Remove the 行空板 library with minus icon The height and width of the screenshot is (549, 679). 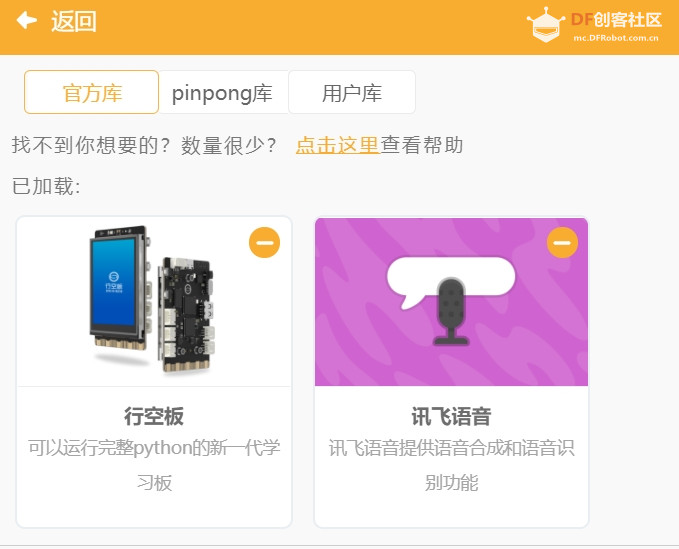264,242
